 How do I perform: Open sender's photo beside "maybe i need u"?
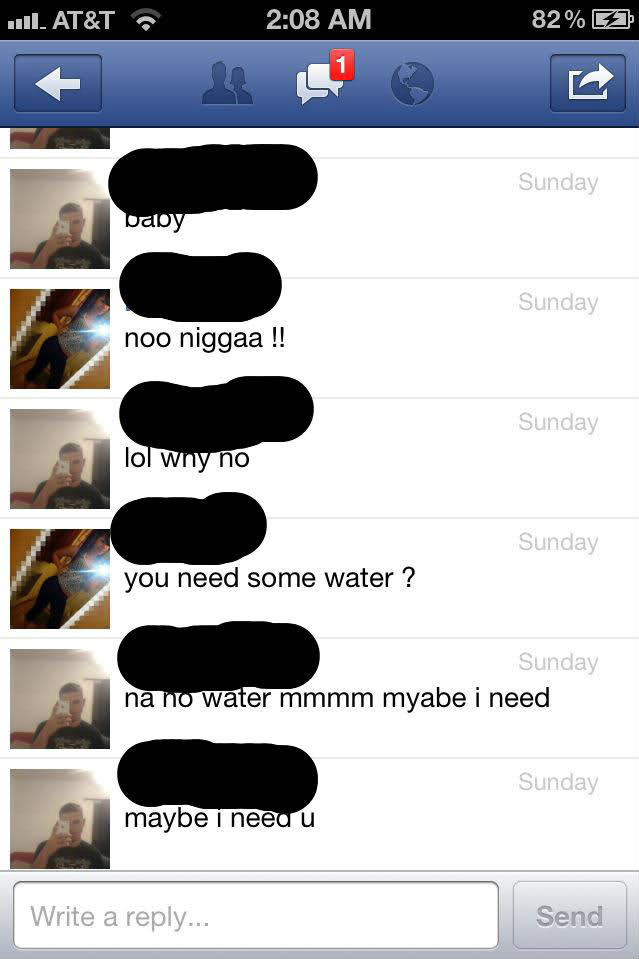coord(60,818)
